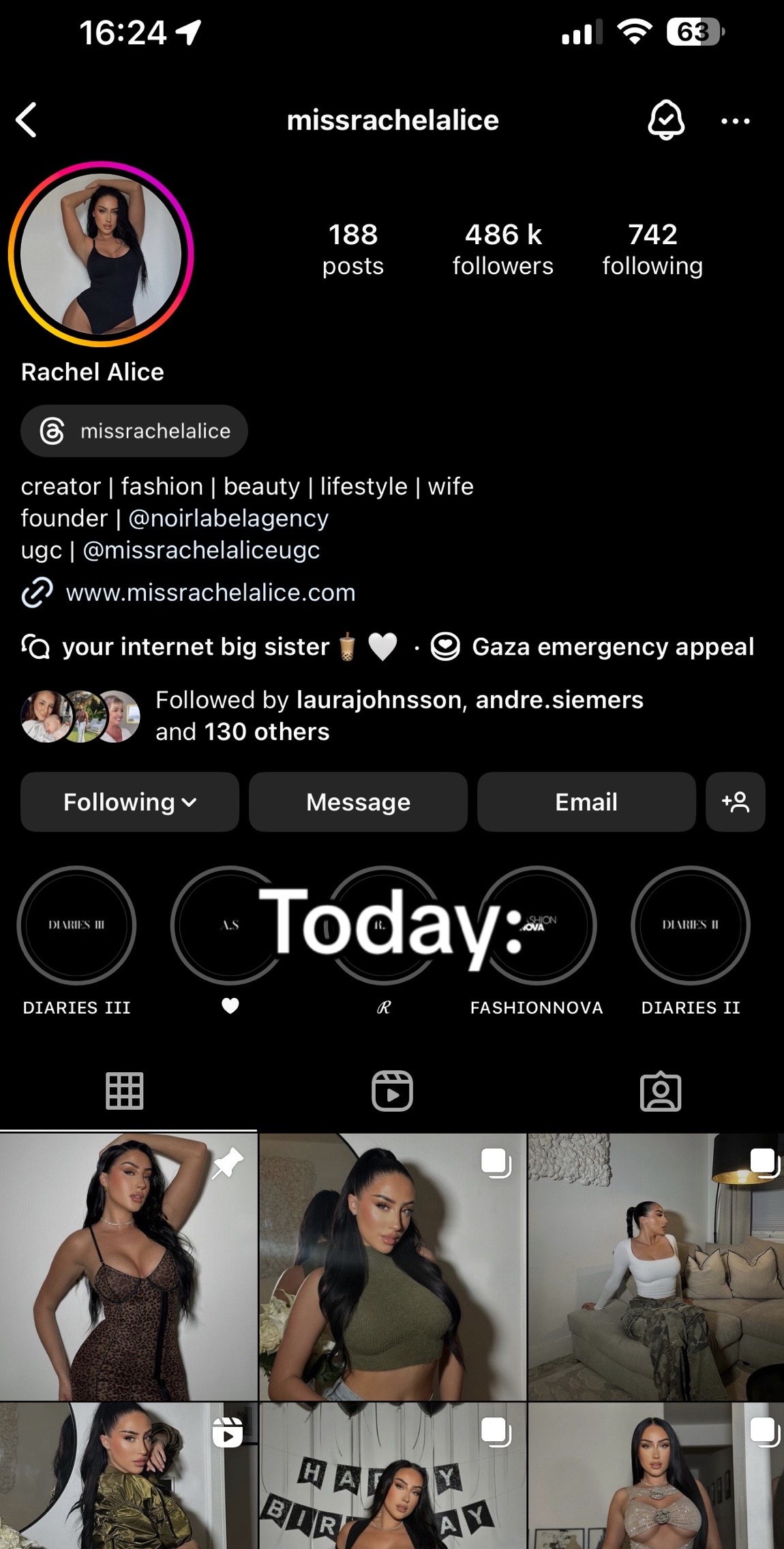
Task: Go back using the back arrow
Action: (27, 121)
